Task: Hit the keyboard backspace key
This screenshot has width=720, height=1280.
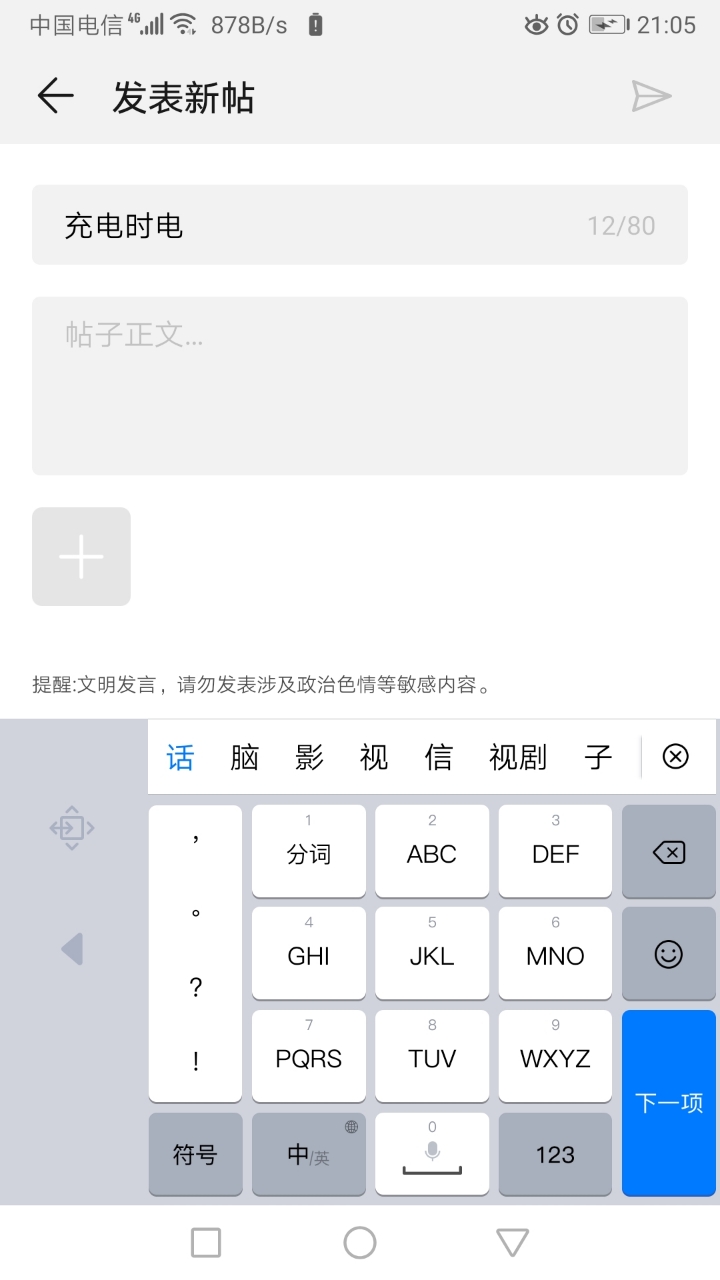Action: (669, 852)
